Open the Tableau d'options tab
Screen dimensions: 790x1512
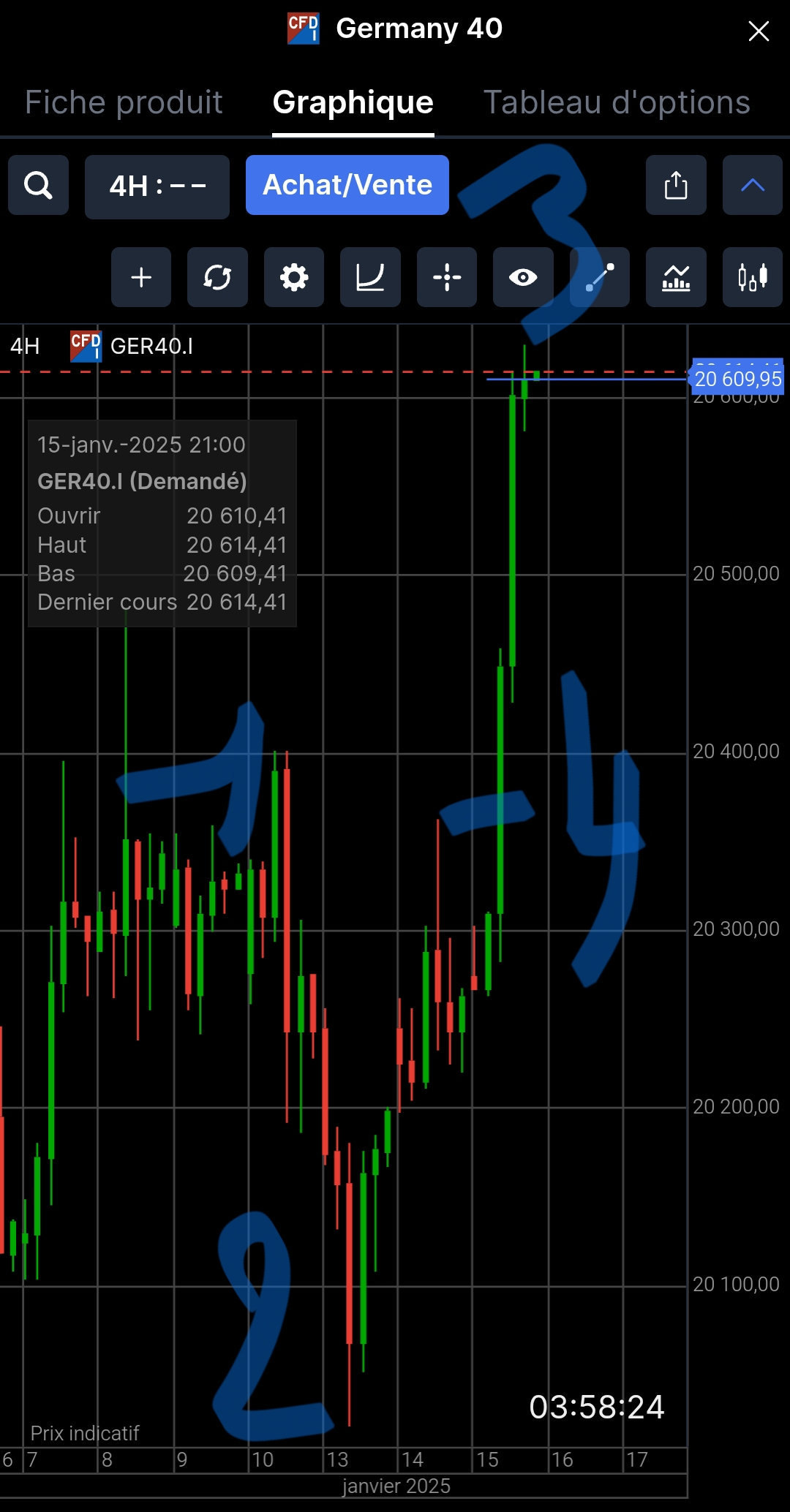tap(617, 102)
